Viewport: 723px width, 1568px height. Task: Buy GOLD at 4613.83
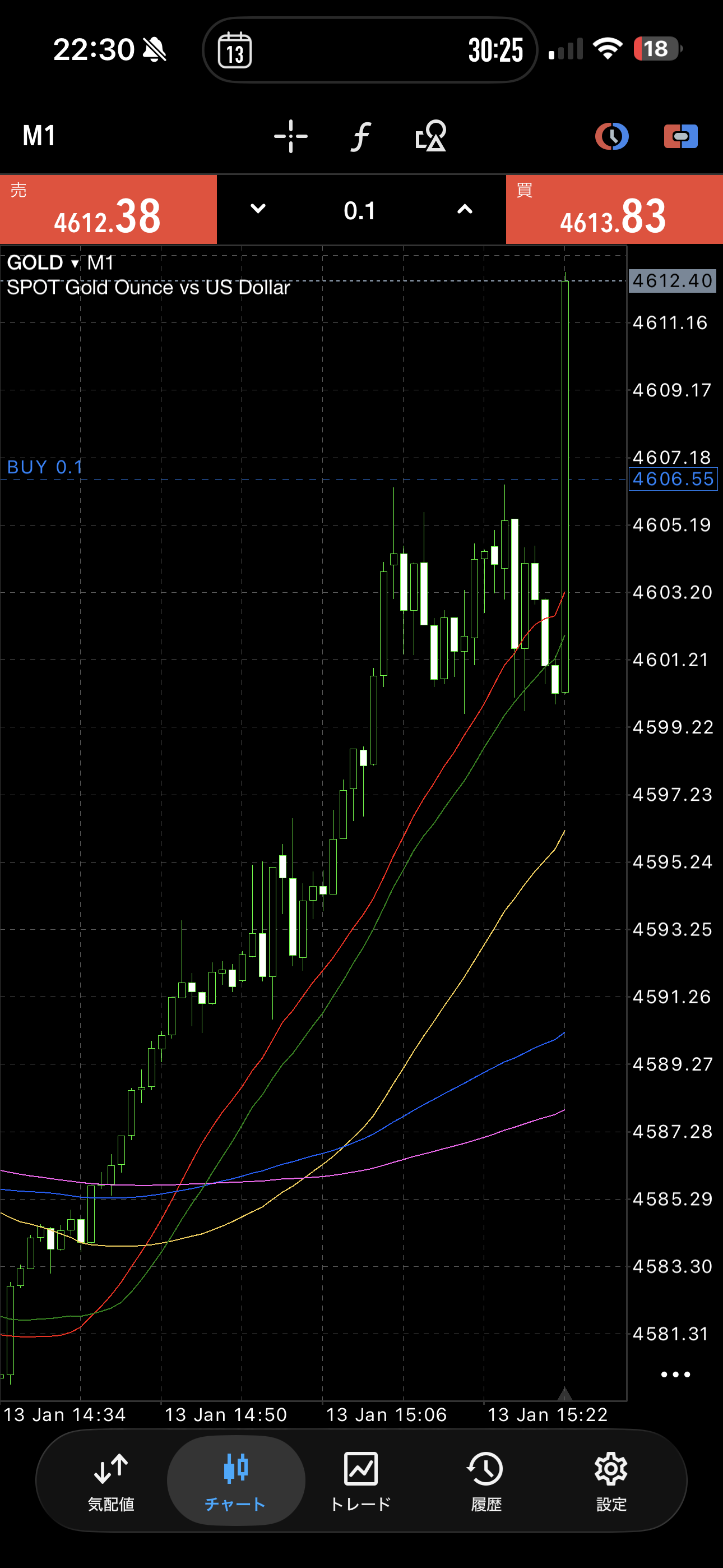point(614,210)
